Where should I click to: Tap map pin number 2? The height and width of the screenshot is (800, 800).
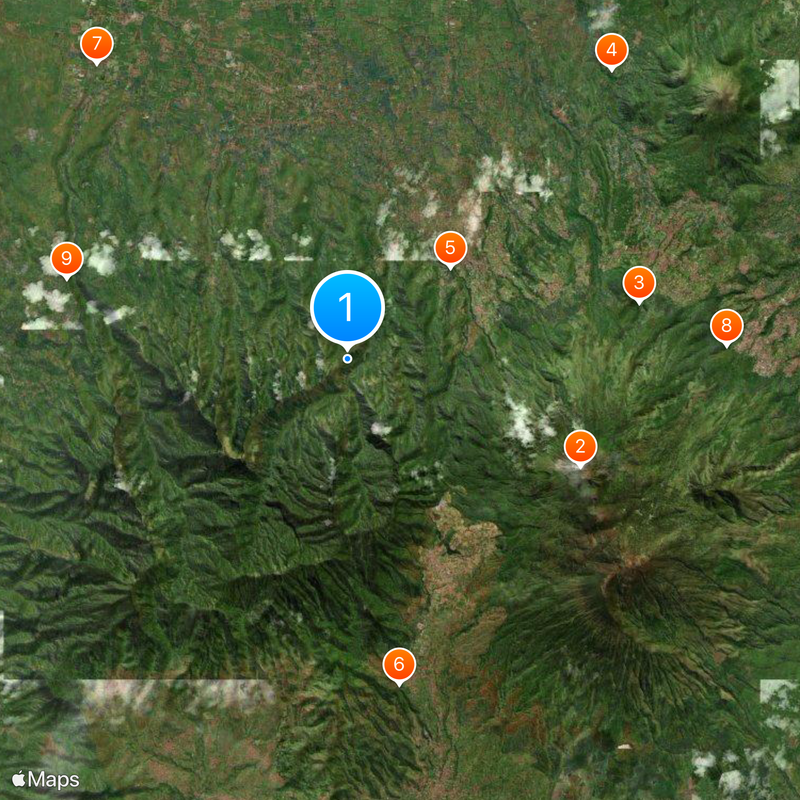coord(580,446)
